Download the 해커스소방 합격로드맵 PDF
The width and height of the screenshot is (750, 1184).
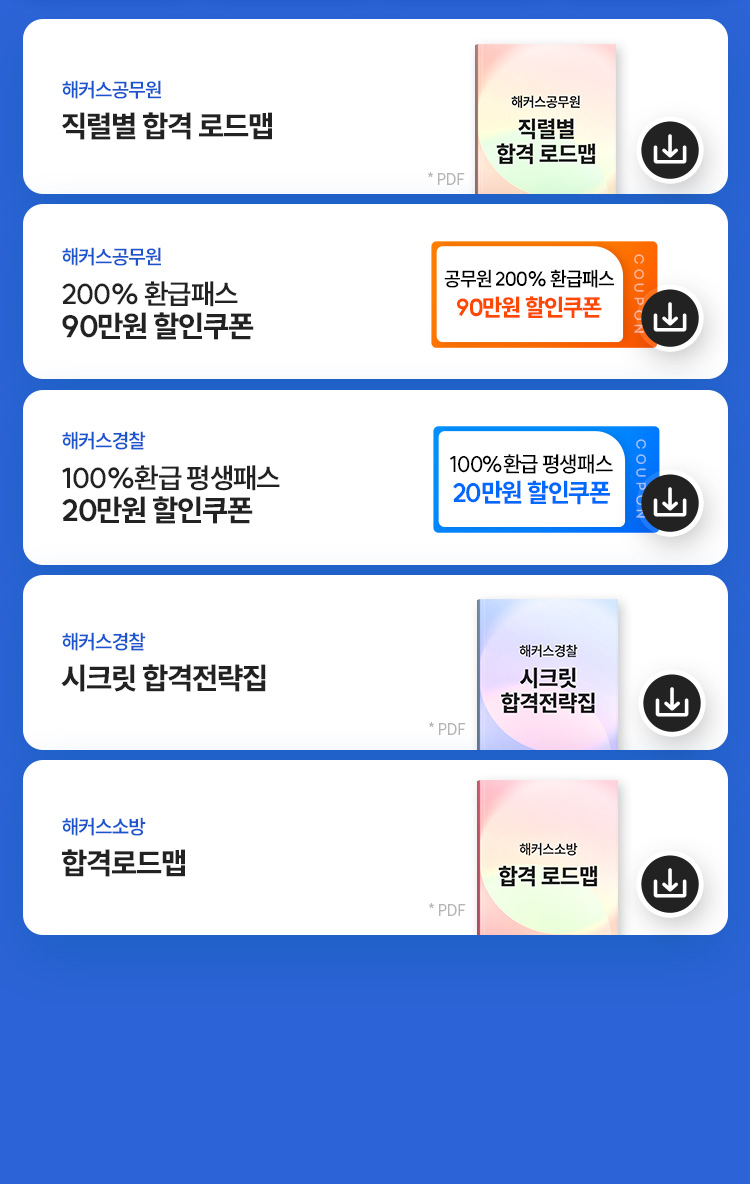click(x=670, y=884)
